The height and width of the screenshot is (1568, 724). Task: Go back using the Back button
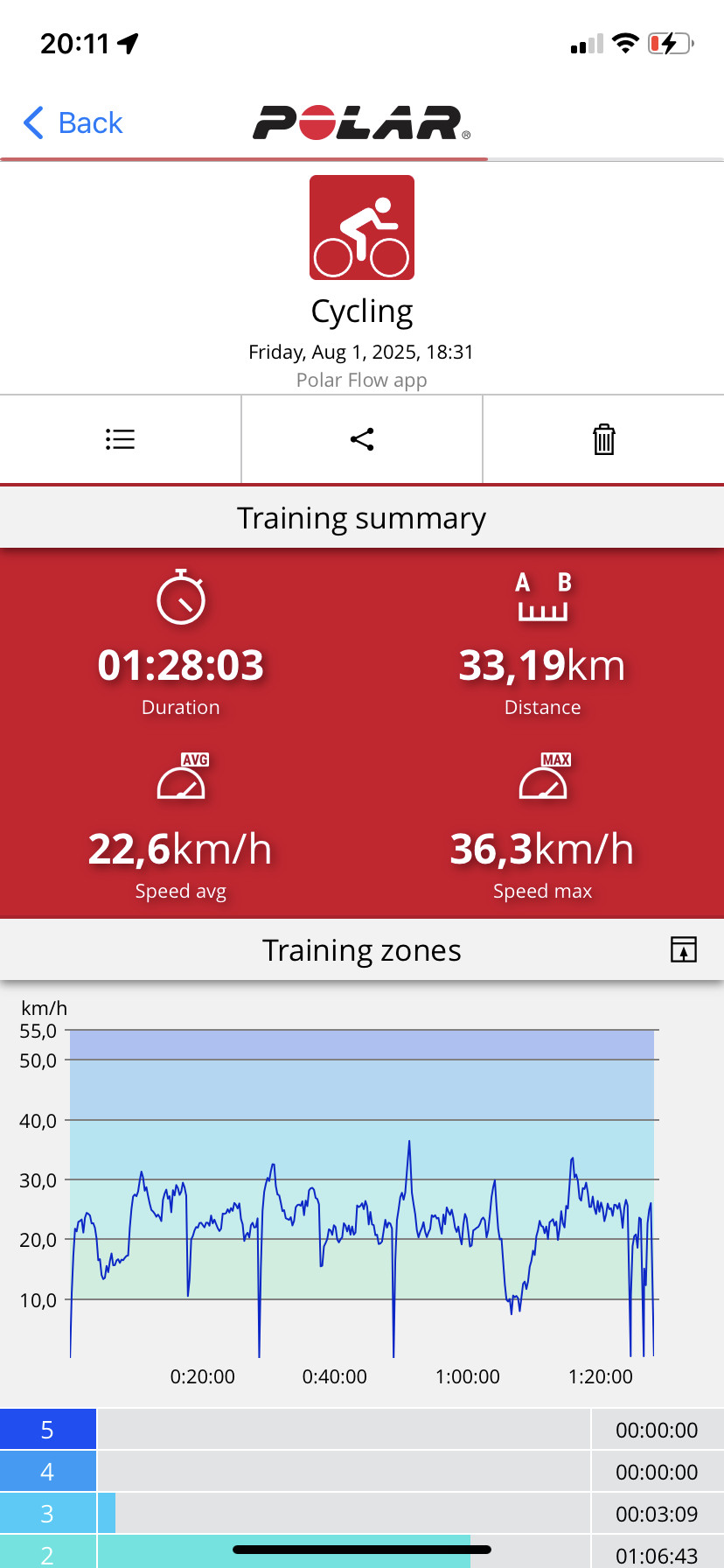point(73,122)
